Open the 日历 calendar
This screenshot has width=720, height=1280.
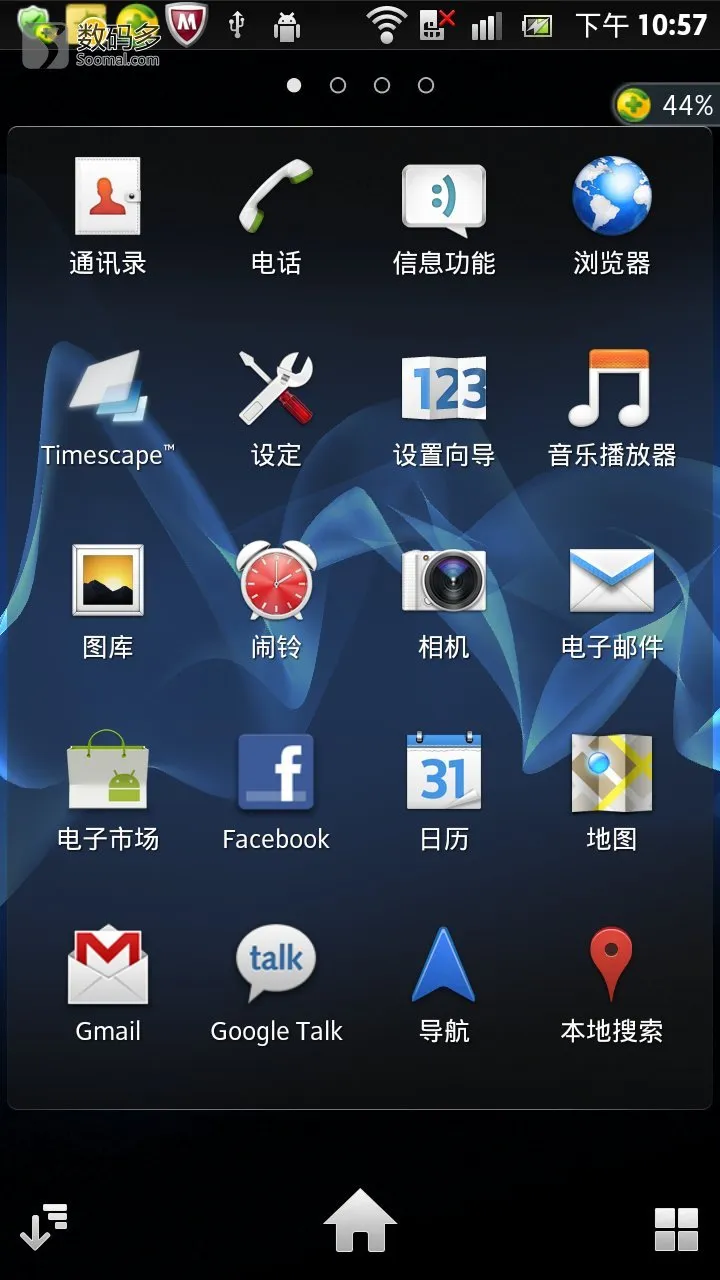(444, 773)
